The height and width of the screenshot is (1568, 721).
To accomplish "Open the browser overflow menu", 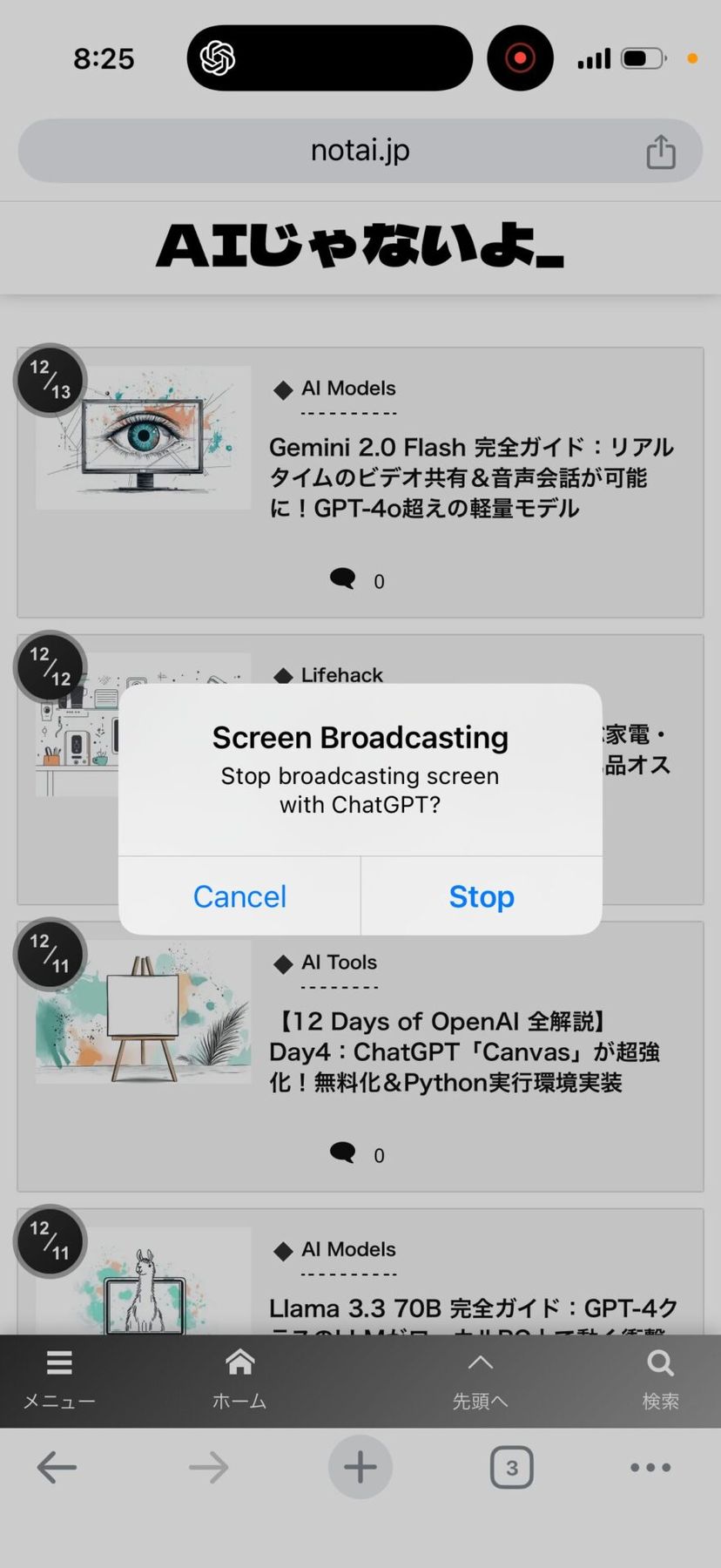I will pos(650,1468).
